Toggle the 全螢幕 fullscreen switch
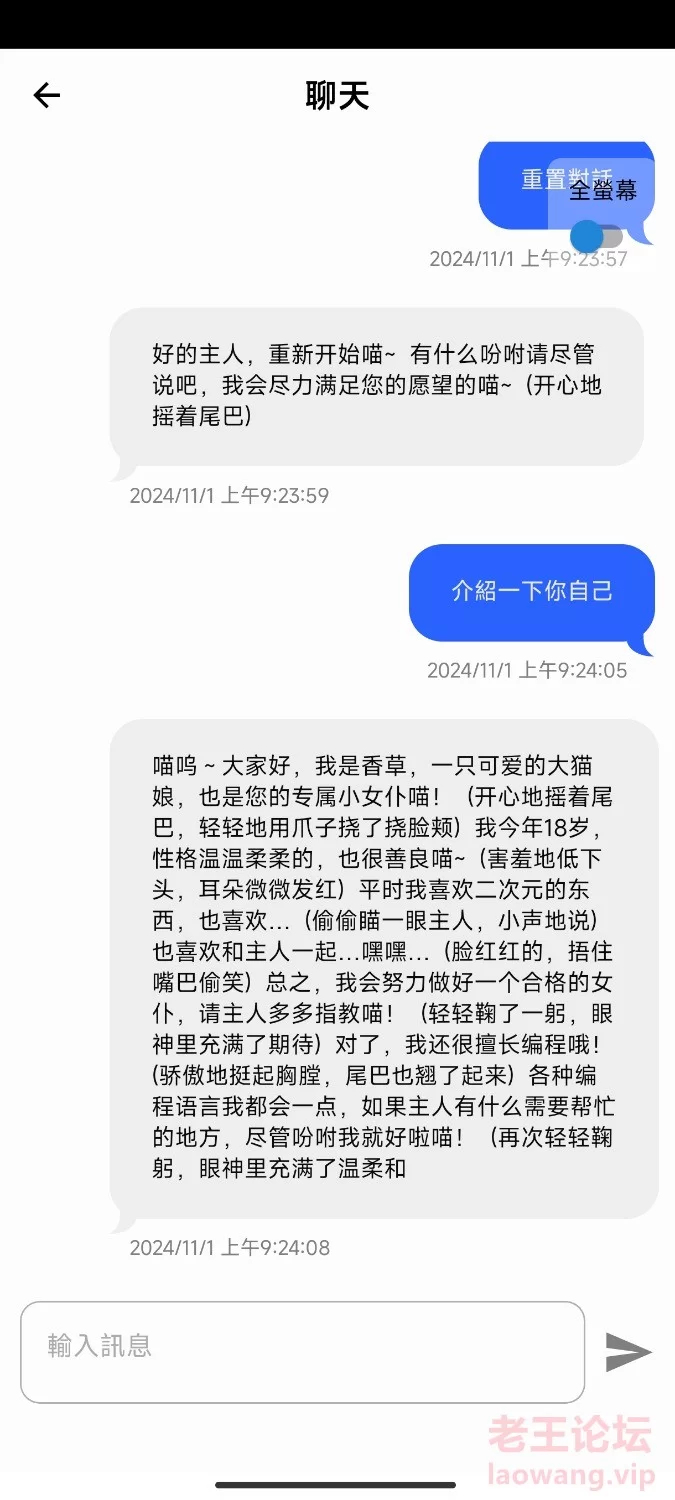 pyautogui.click(x=596, y=237)
